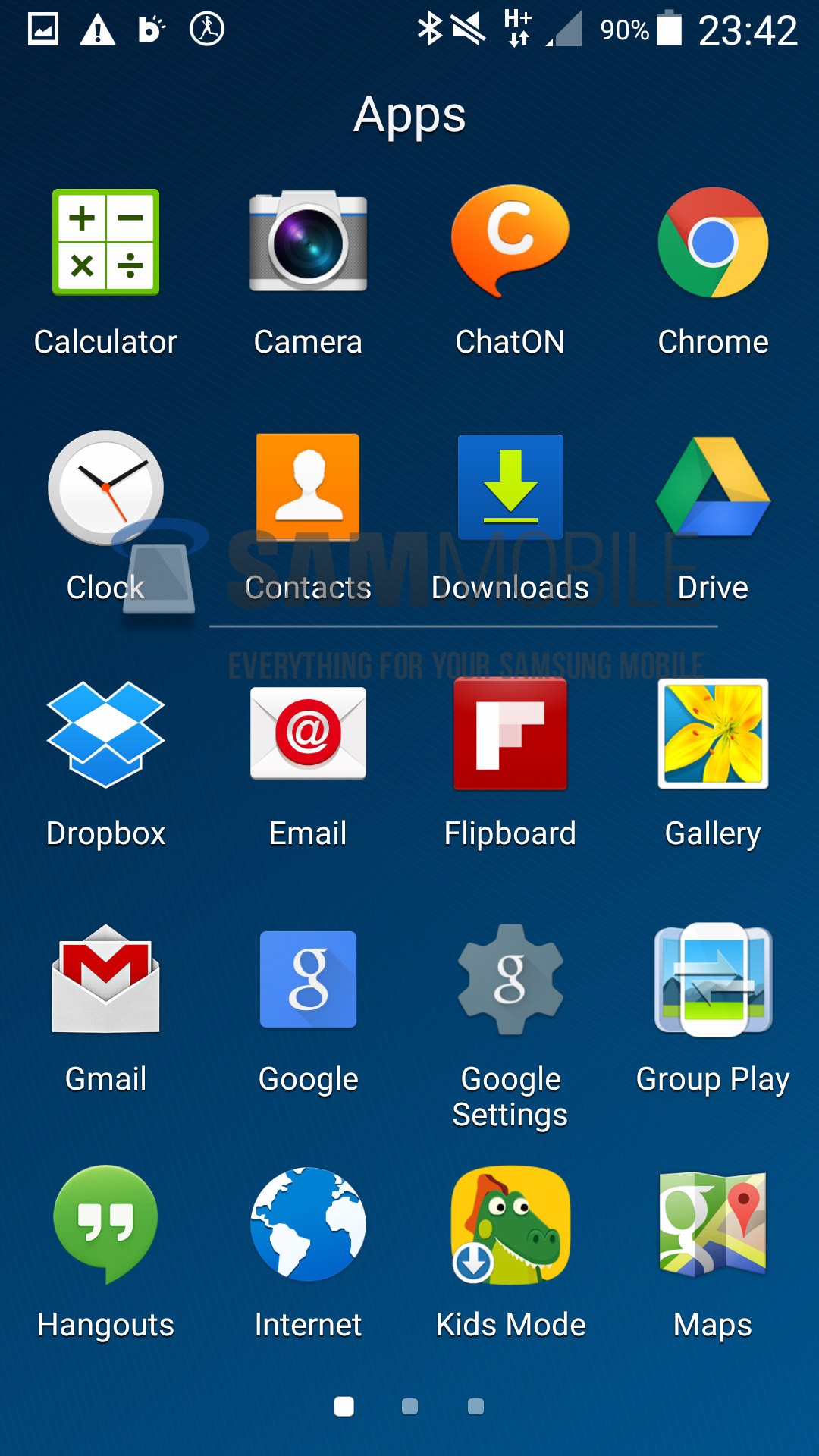Launch Google Drive
This screenshot has width=819, height=1456.
713,488
